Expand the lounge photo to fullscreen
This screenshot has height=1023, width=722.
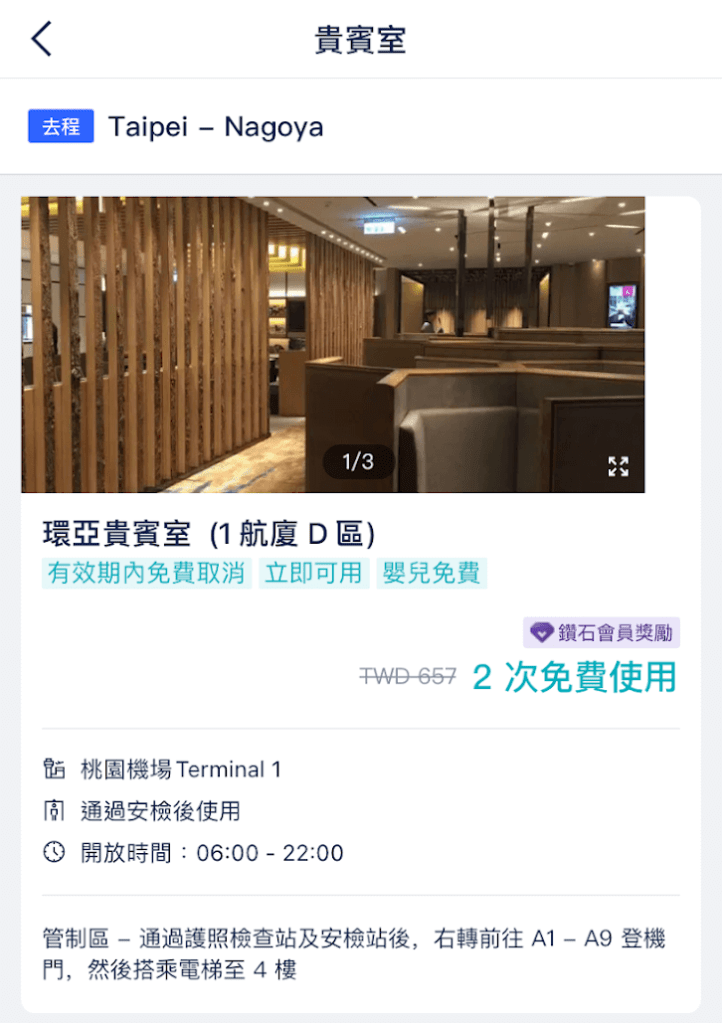618,465
